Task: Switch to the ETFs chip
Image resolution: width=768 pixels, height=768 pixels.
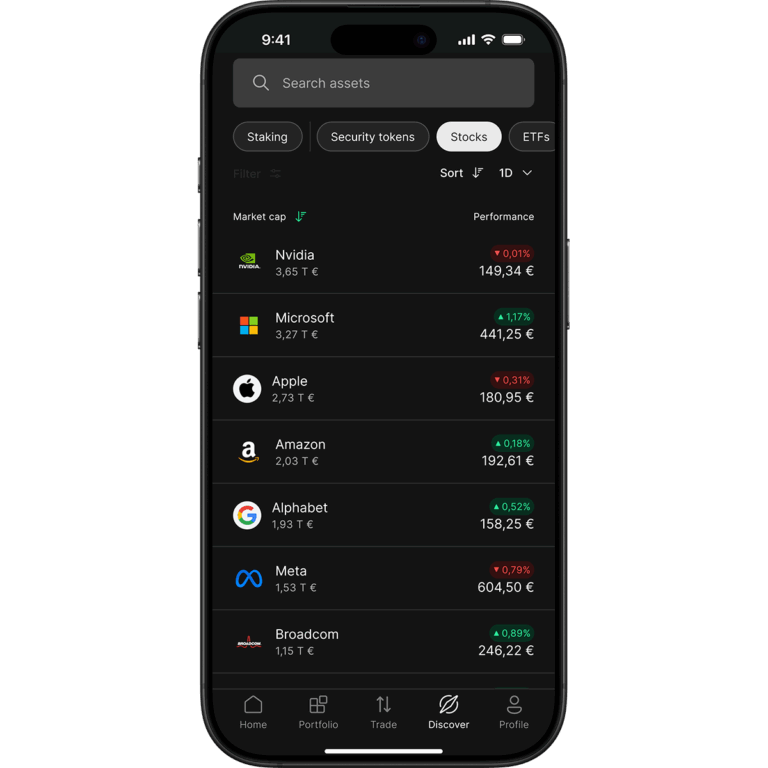Action: point(535,137)
